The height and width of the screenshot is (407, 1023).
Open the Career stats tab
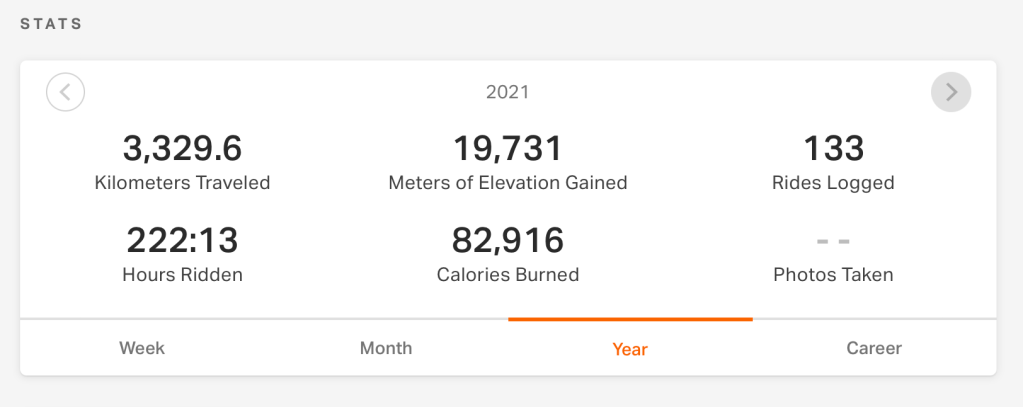click(x=874, y=348)
